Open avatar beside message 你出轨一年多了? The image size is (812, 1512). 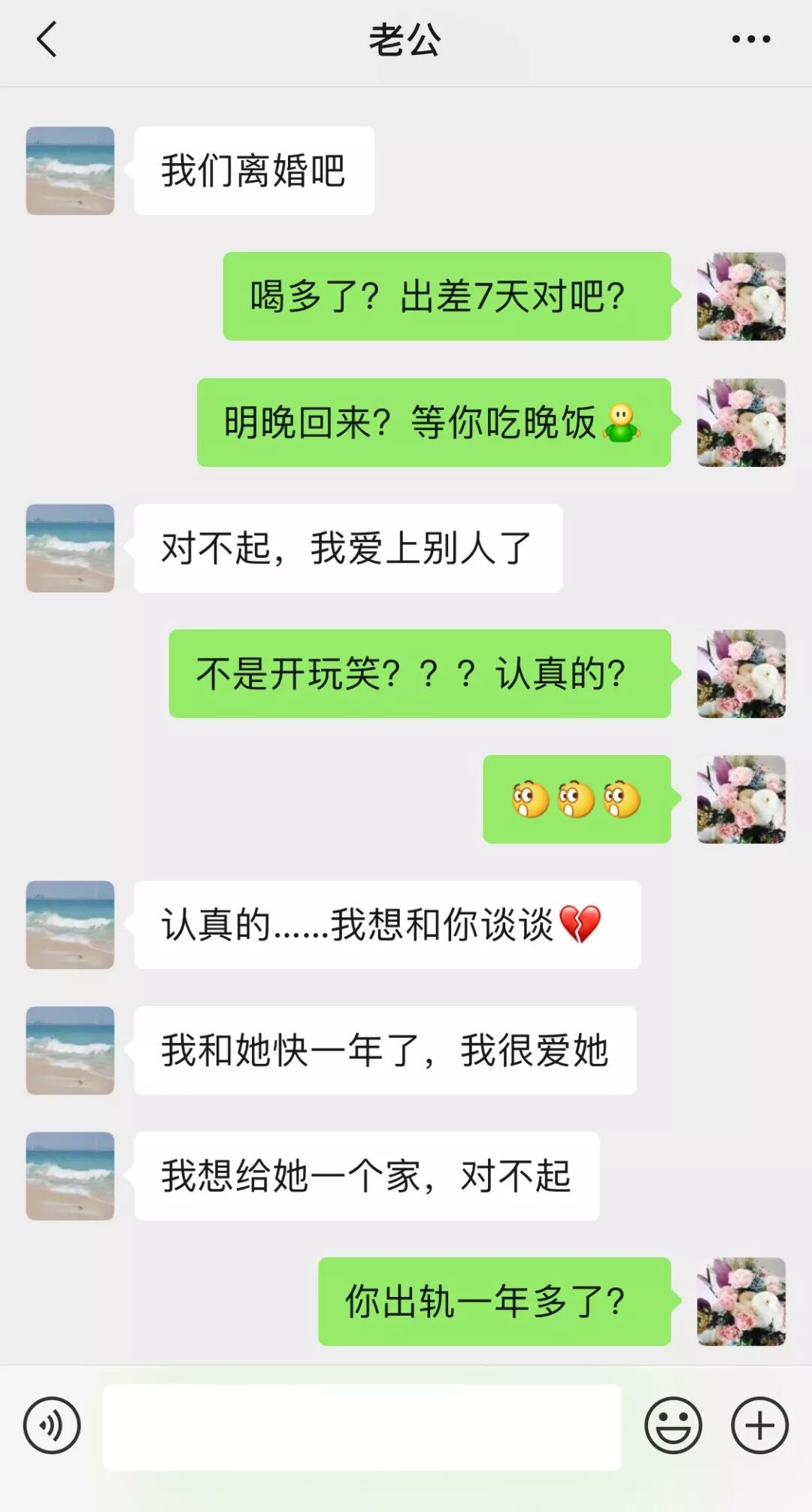point(741,1301)
